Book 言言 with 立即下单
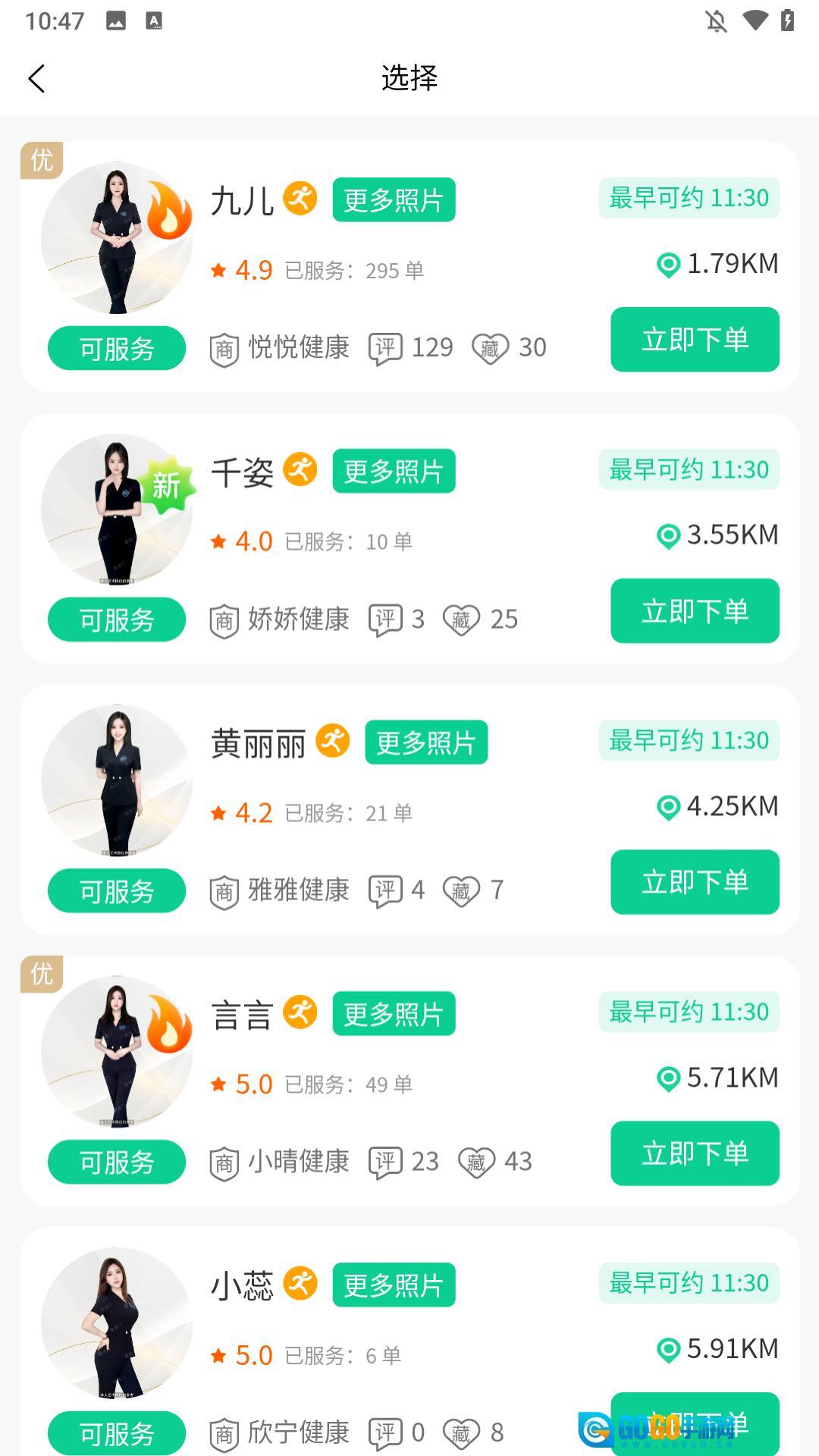 tap(695, 1153)
